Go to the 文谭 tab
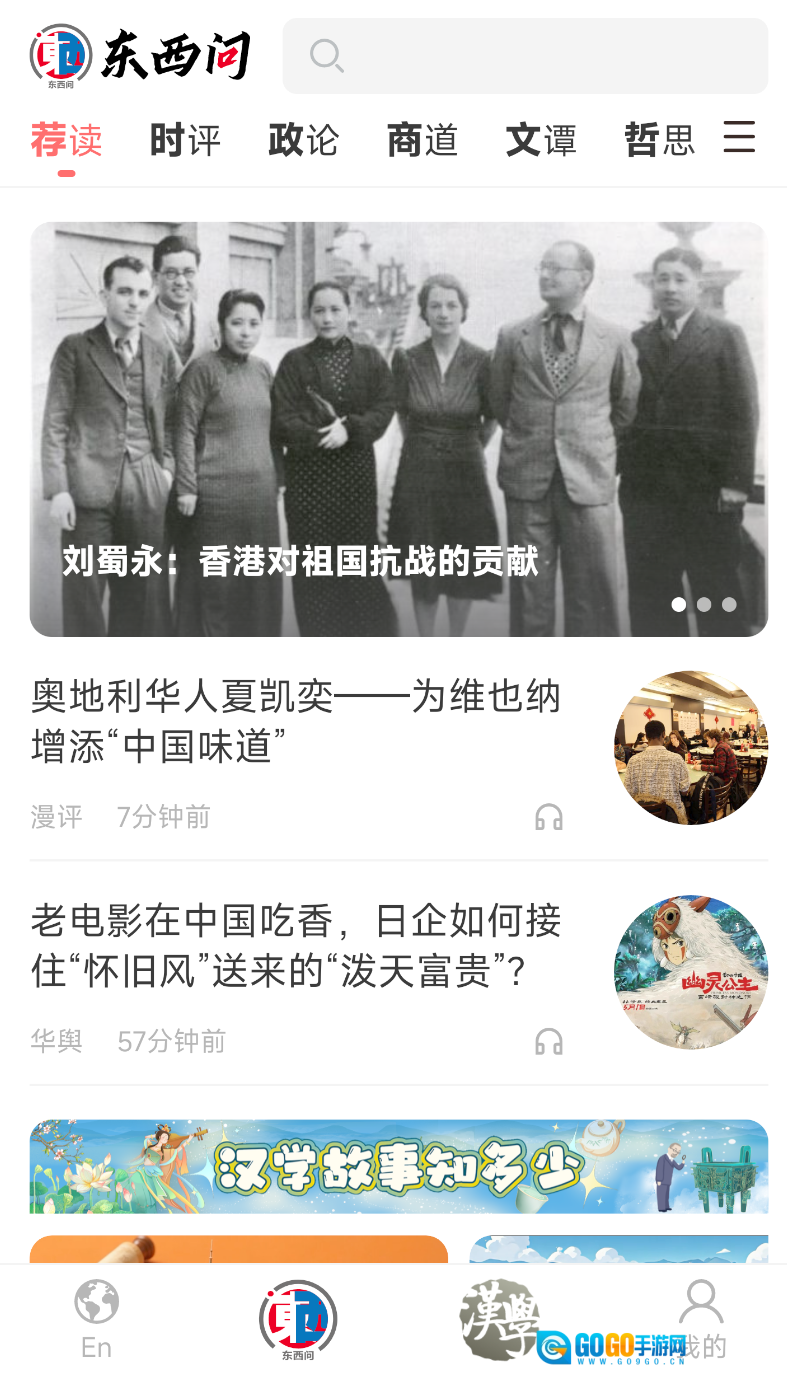 (541, 140)
